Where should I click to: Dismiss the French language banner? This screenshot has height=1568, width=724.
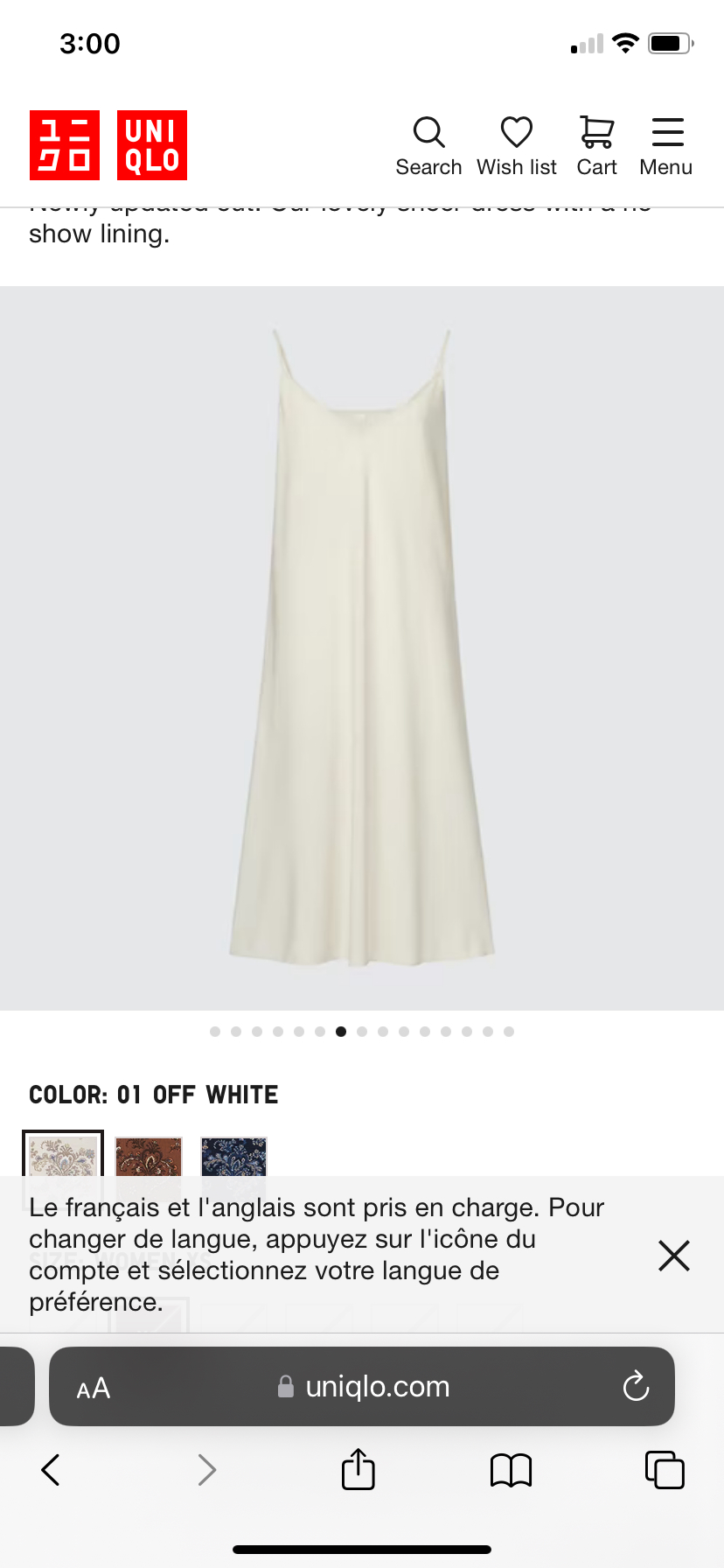[673, 1255]
